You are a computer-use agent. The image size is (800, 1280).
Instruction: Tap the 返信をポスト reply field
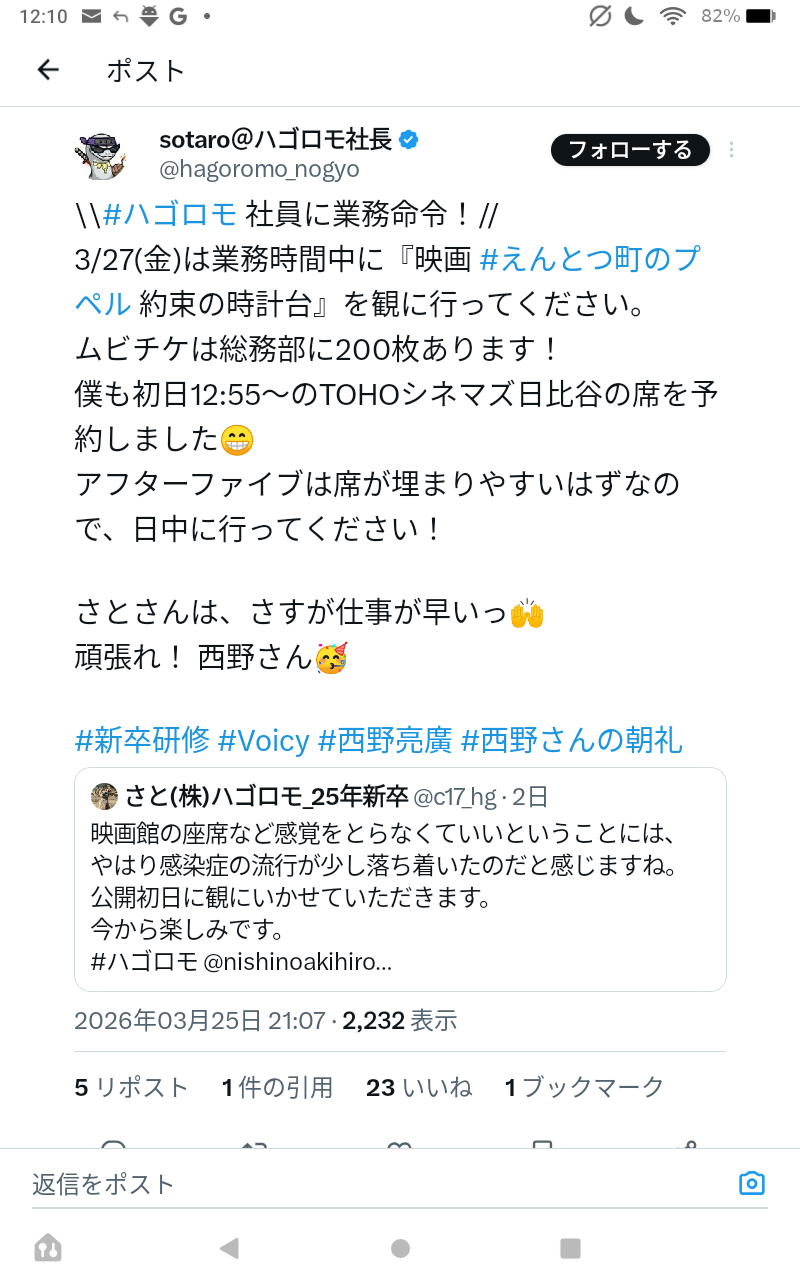(x=380, y=1184)
